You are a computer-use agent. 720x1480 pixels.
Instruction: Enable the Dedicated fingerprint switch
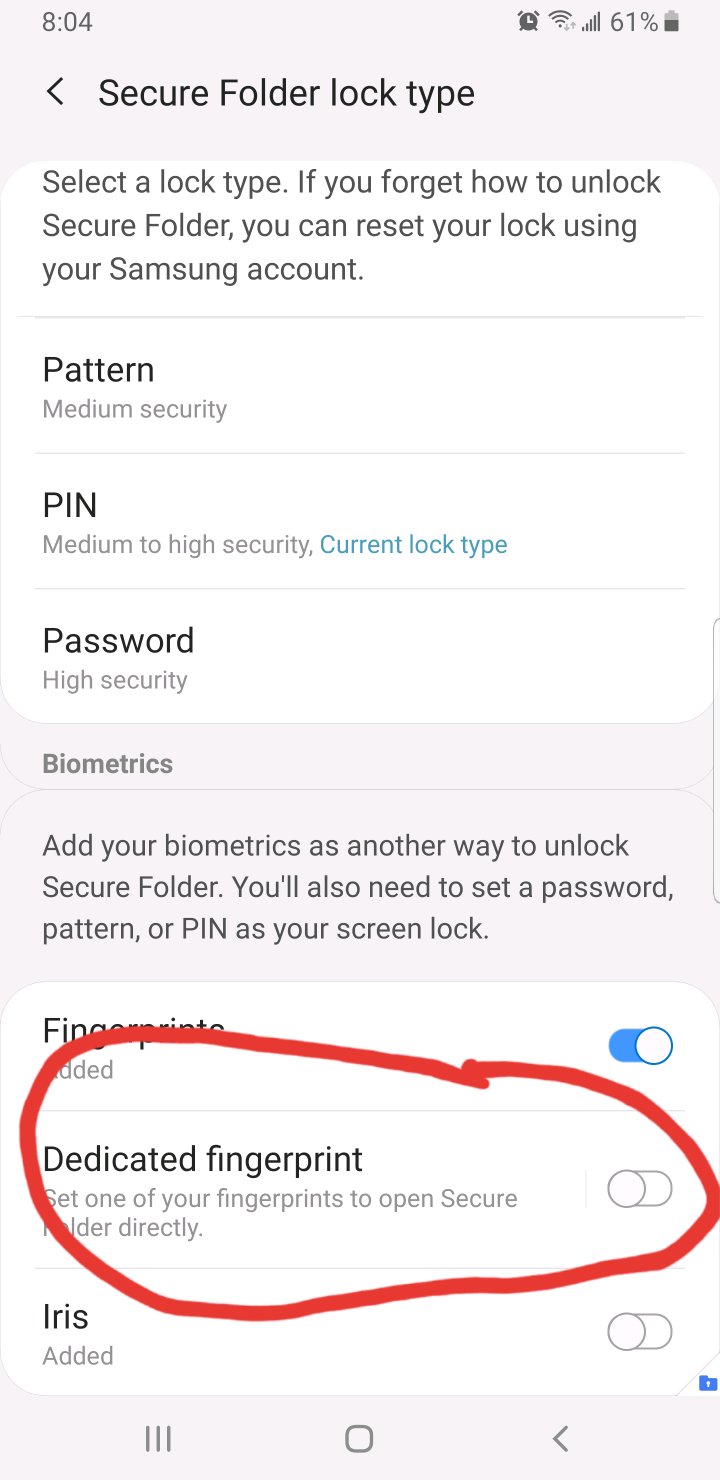(x=640, y=1189)
